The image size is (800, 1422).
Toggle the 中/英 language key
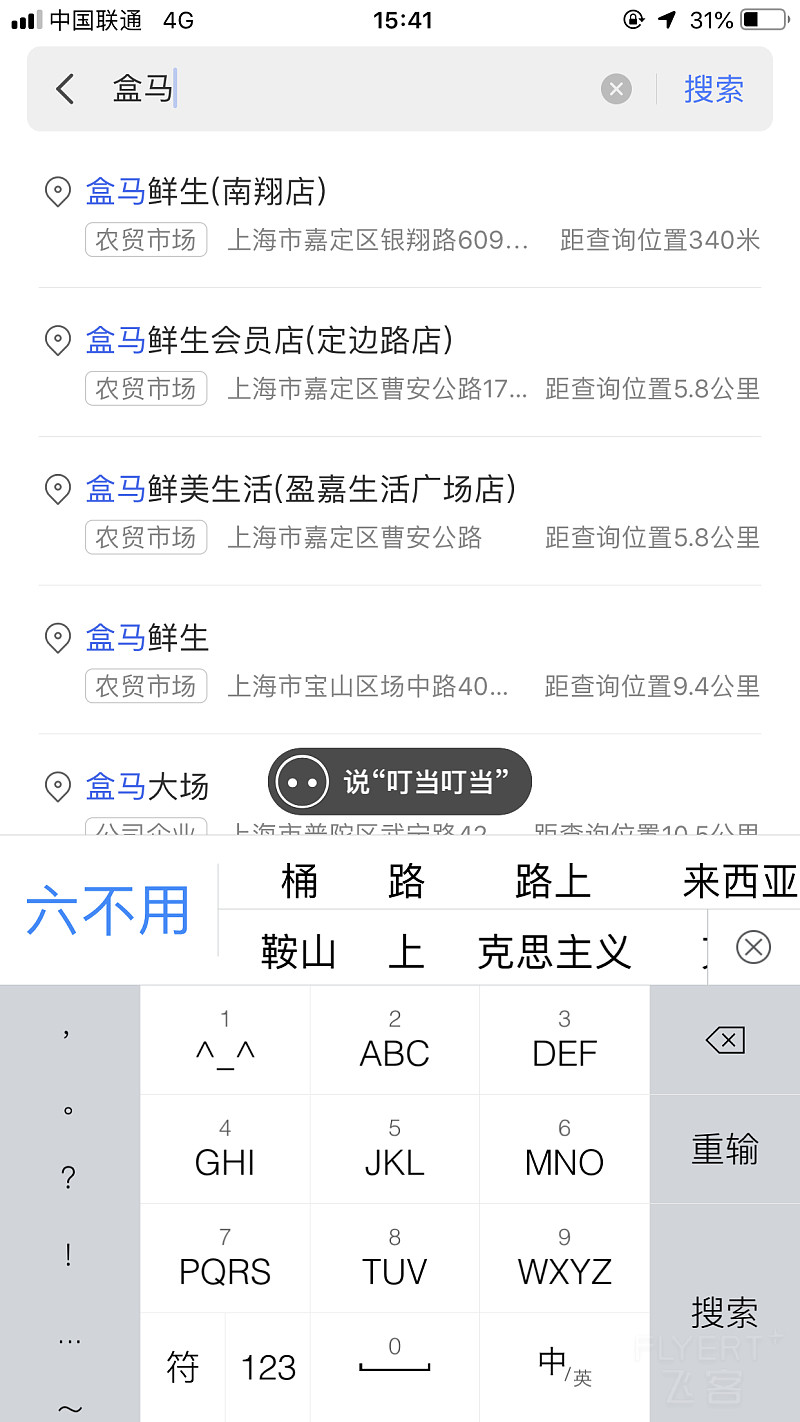pyautogui.click(x=564, y=1367)
